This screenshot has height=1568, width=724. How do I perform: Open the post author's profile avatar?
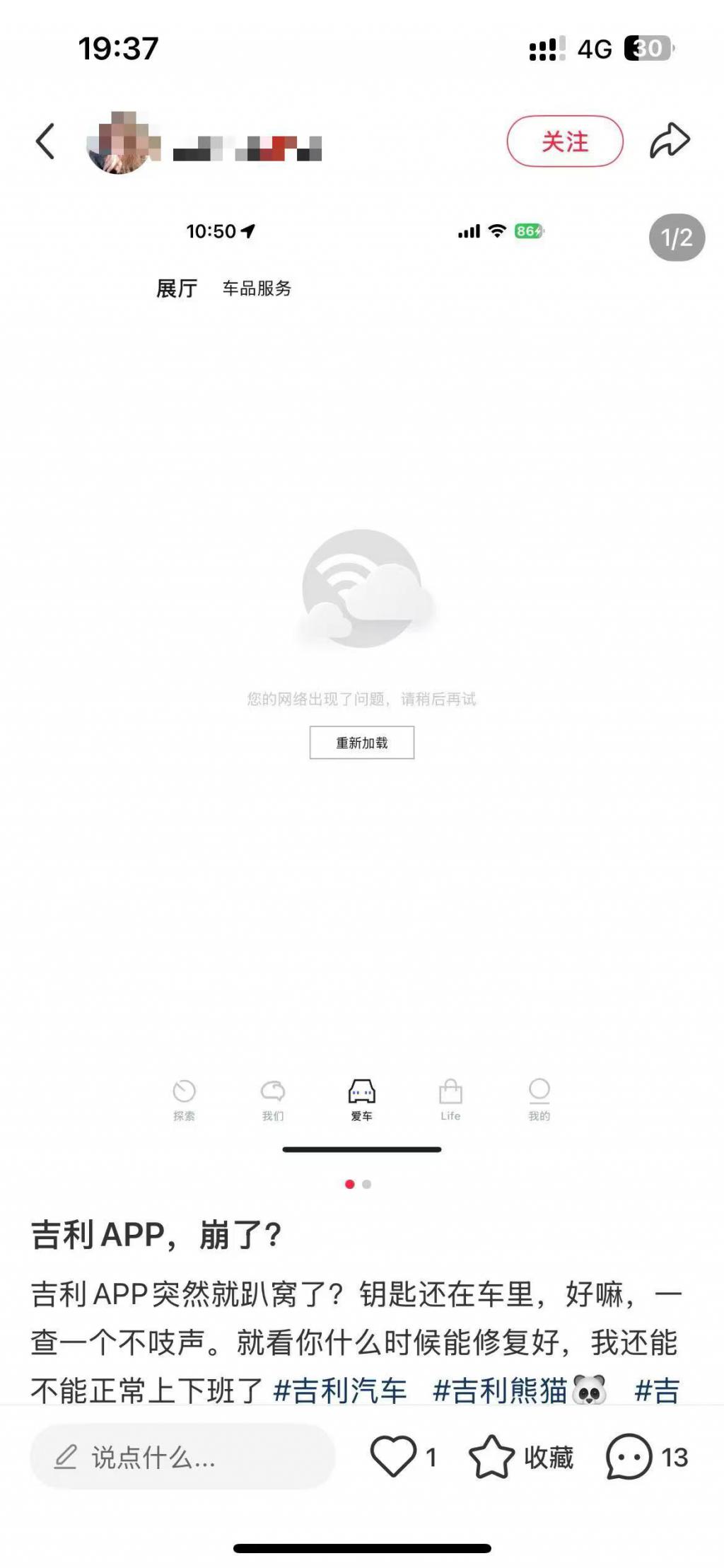[x=119, y=143]
